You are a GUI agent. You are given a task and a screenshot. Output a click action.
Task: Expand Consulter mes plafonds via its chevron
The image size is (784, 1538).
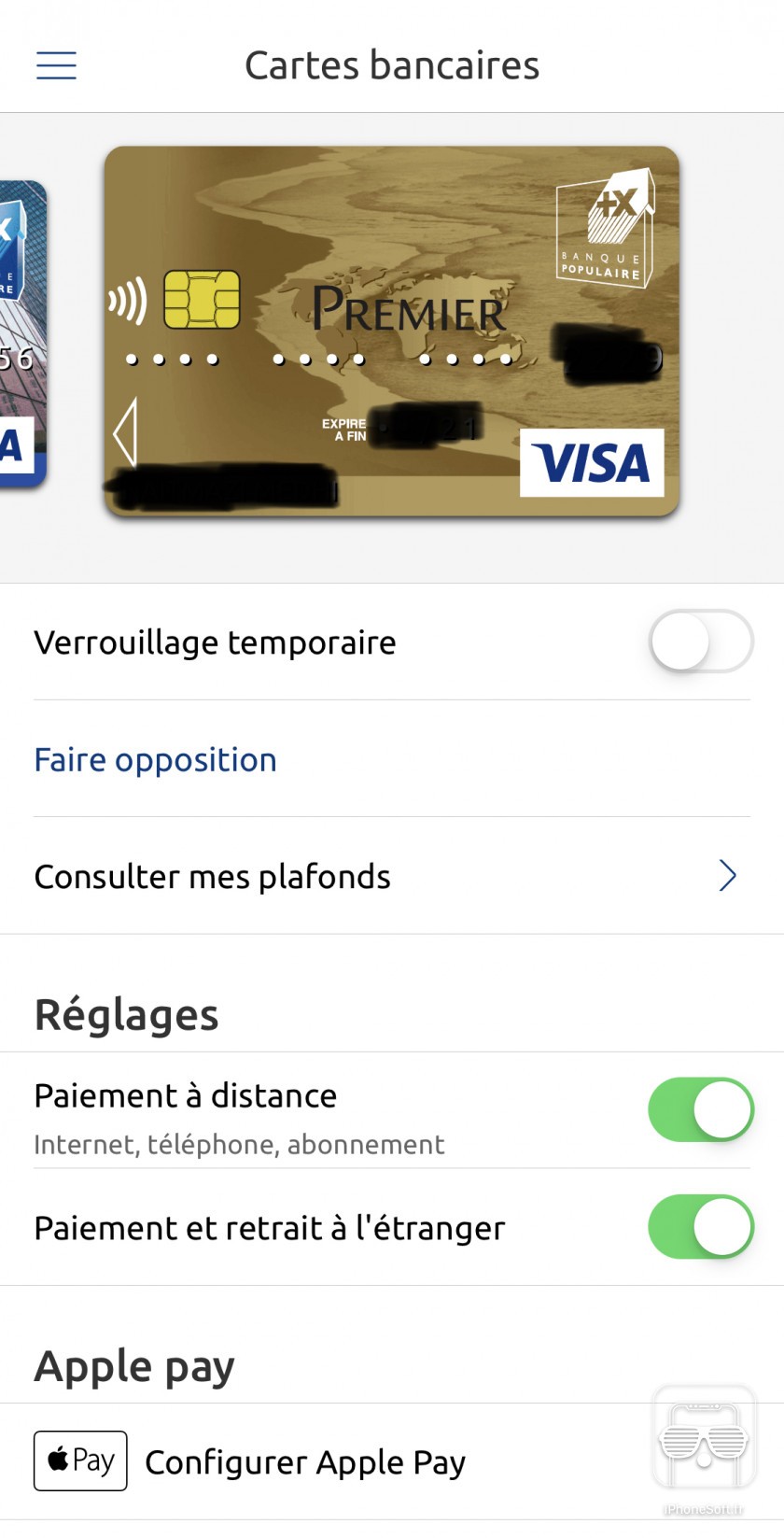pos(727,876)
